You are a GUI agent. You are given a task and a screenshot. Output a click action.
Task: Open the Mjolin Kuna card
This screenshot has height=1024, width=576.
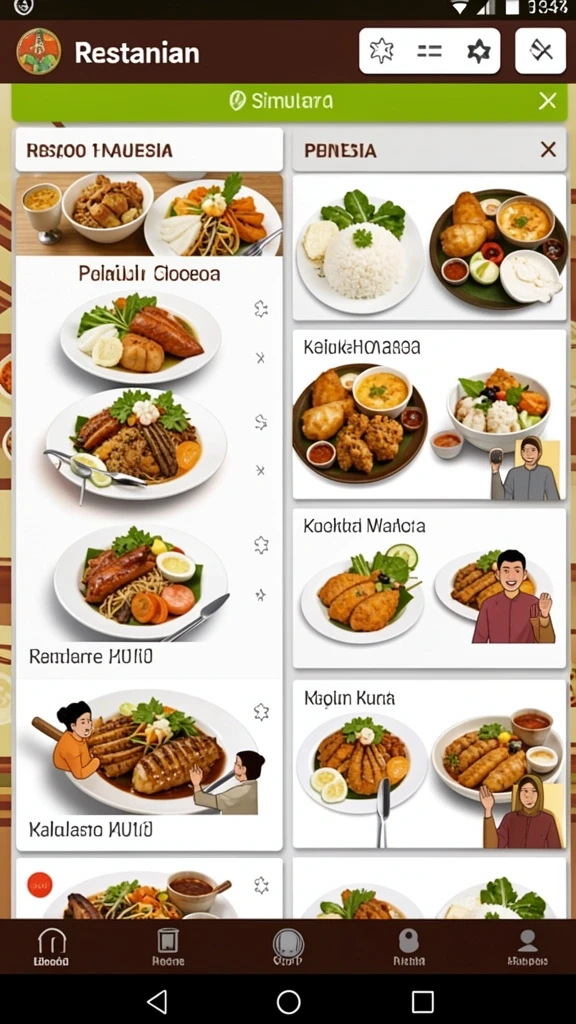point(429,764)
